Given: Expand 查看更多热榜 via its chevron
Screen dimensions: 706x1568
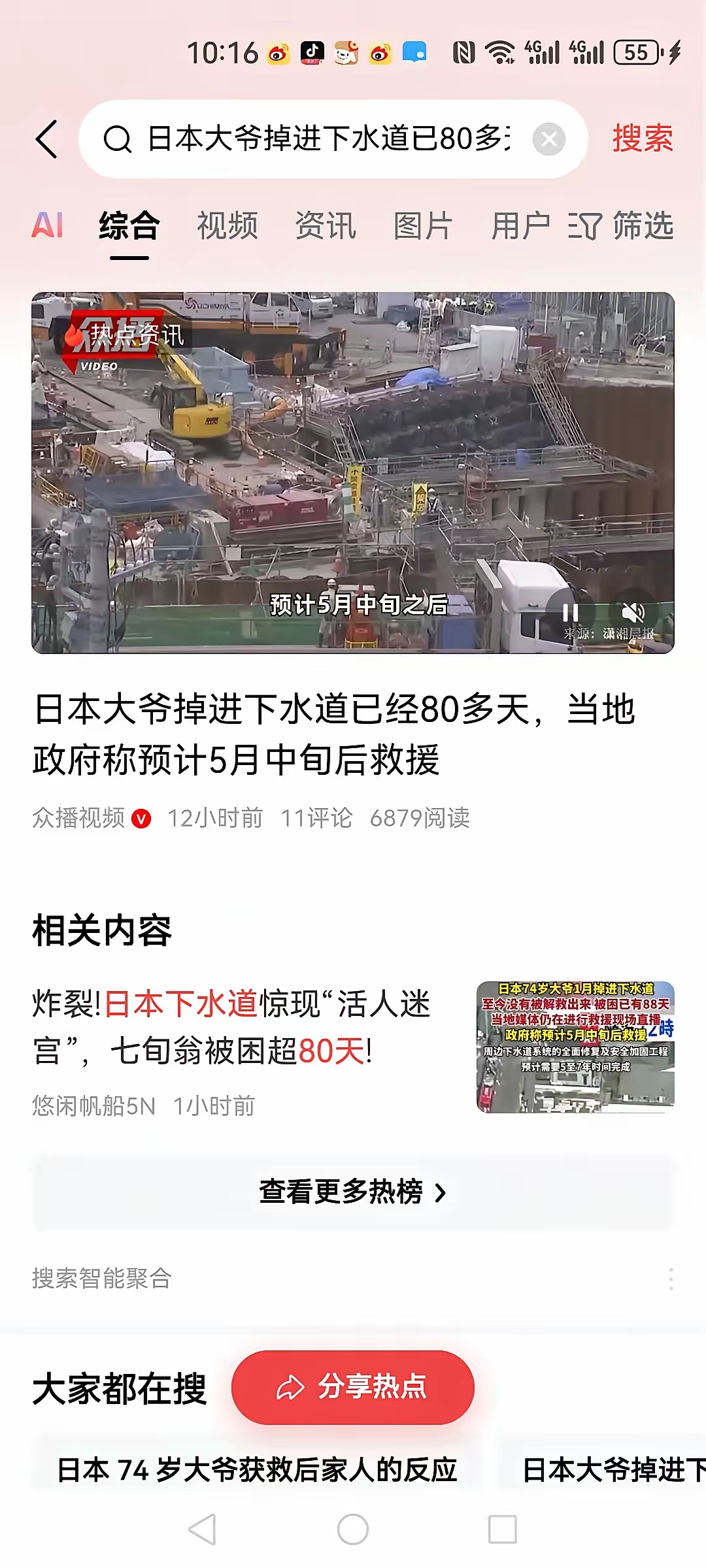Looking at the screenshot, I should click(x=439, y=1192).
